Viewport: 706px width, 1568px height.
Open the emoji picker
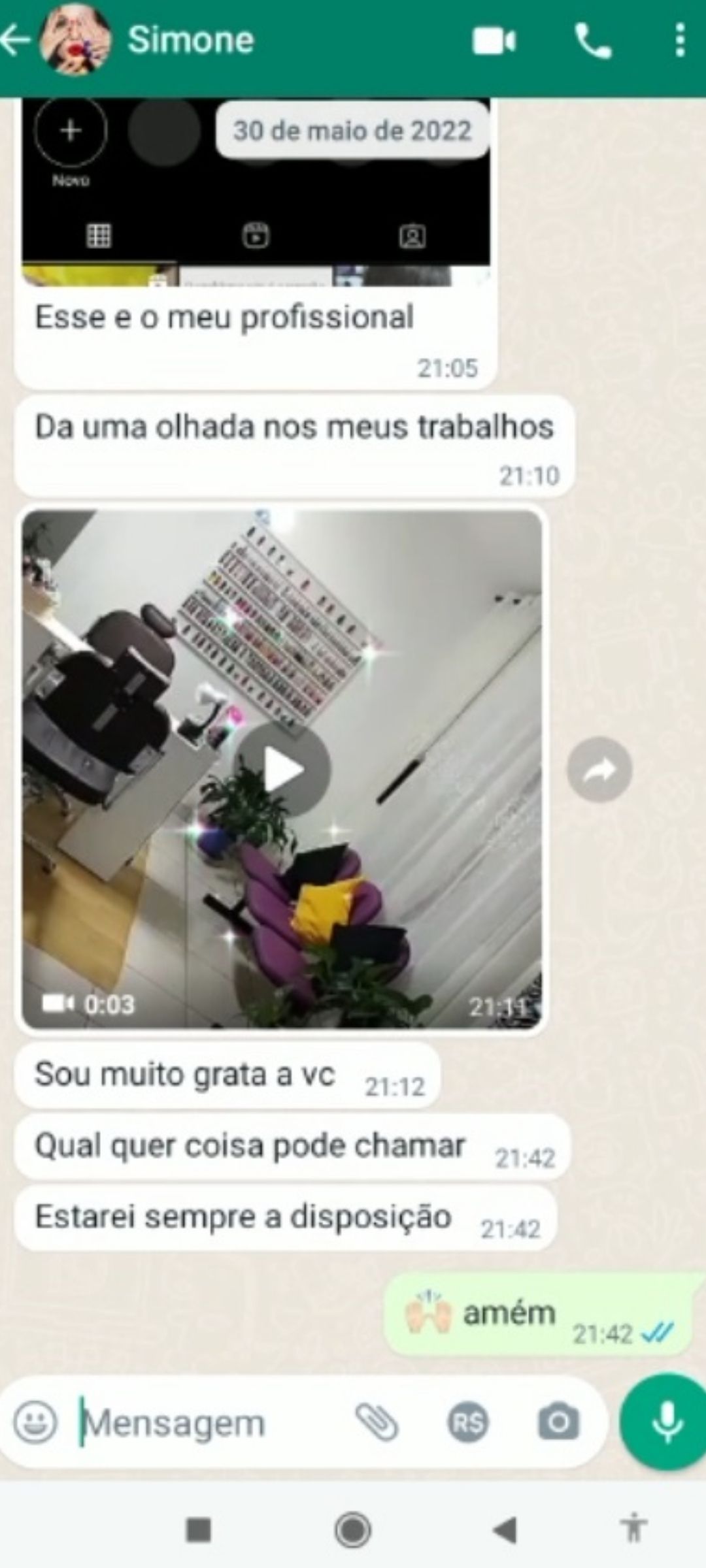click(36, 1422)
